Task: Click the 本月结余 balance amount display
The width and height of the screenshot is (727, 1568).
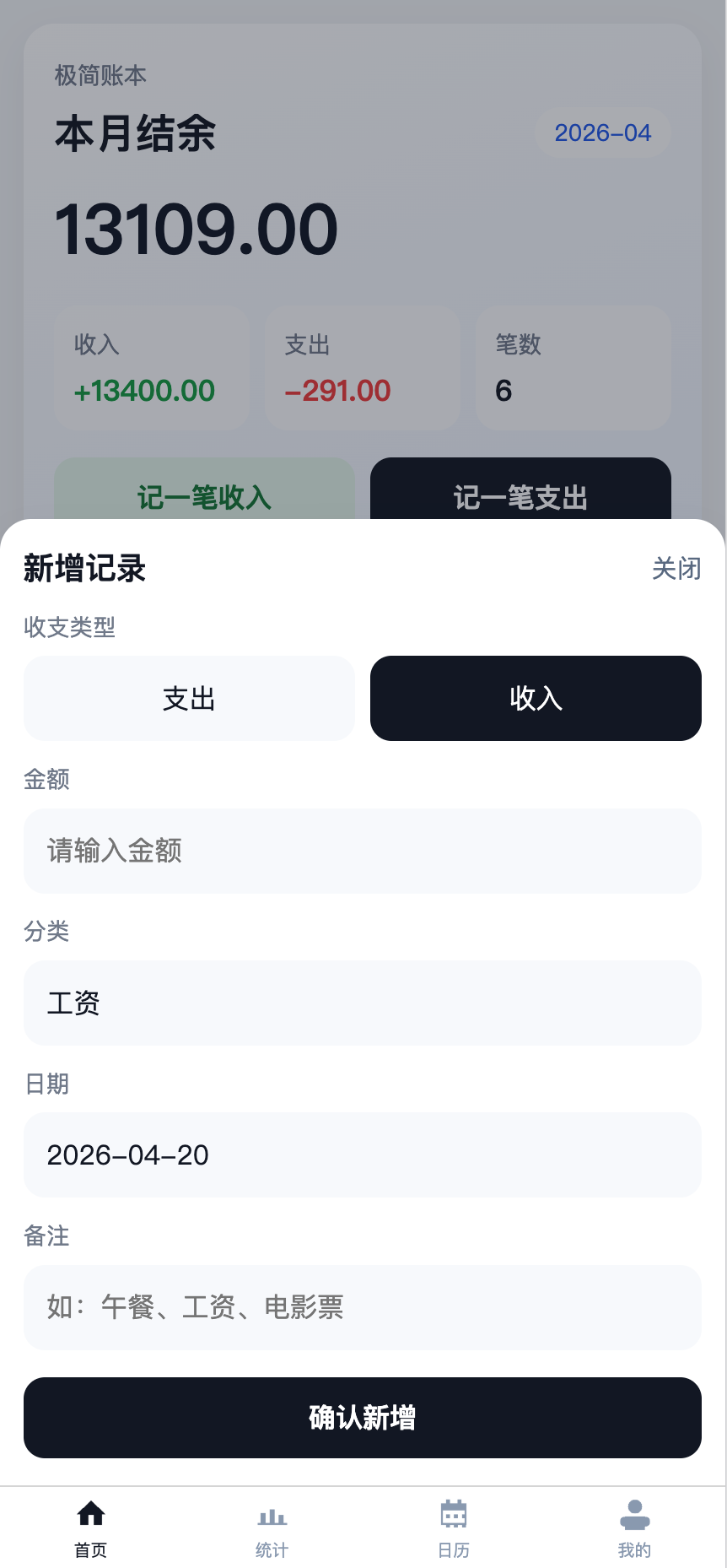Action: (x=196, y=226)
